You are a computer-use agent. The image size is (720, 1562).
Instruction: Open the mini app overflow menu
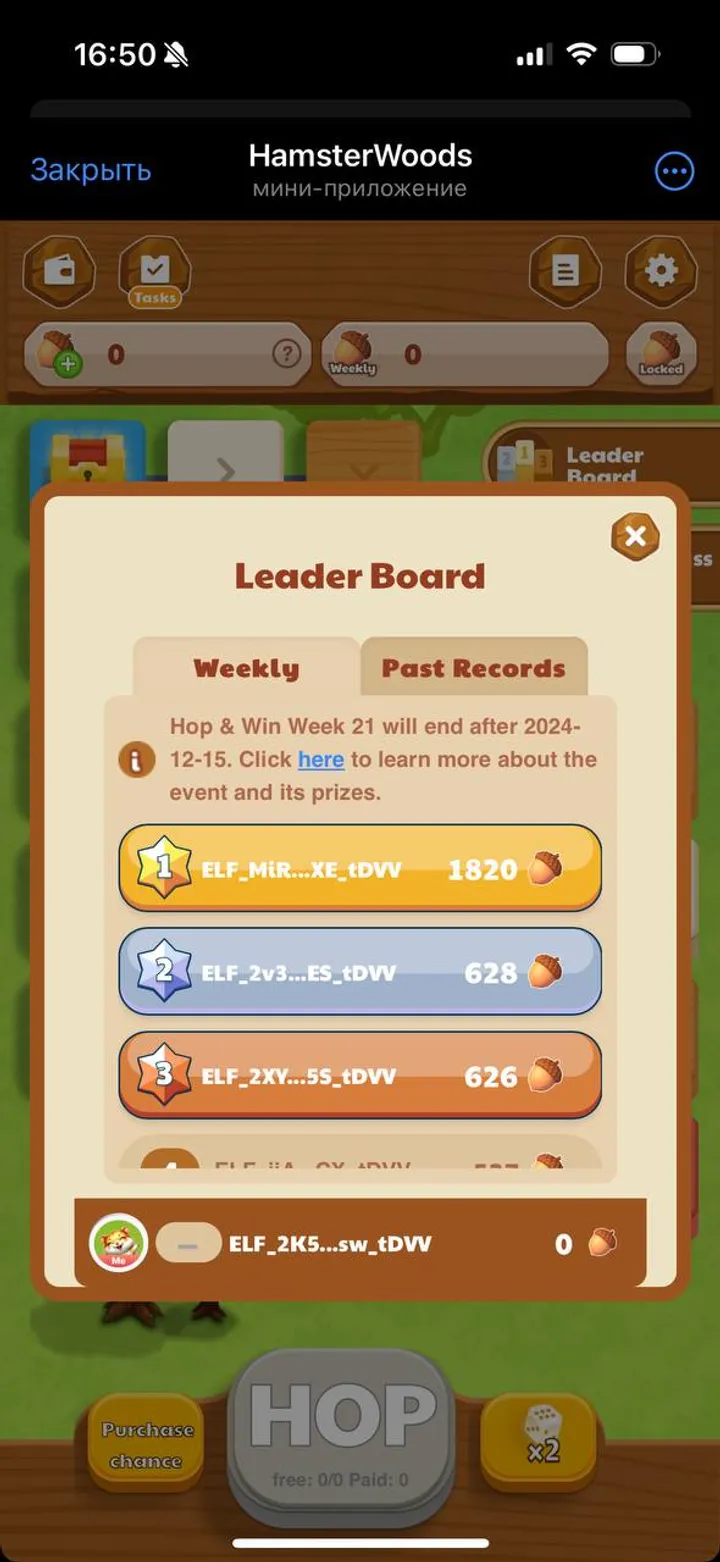click(x=674, y=171)
